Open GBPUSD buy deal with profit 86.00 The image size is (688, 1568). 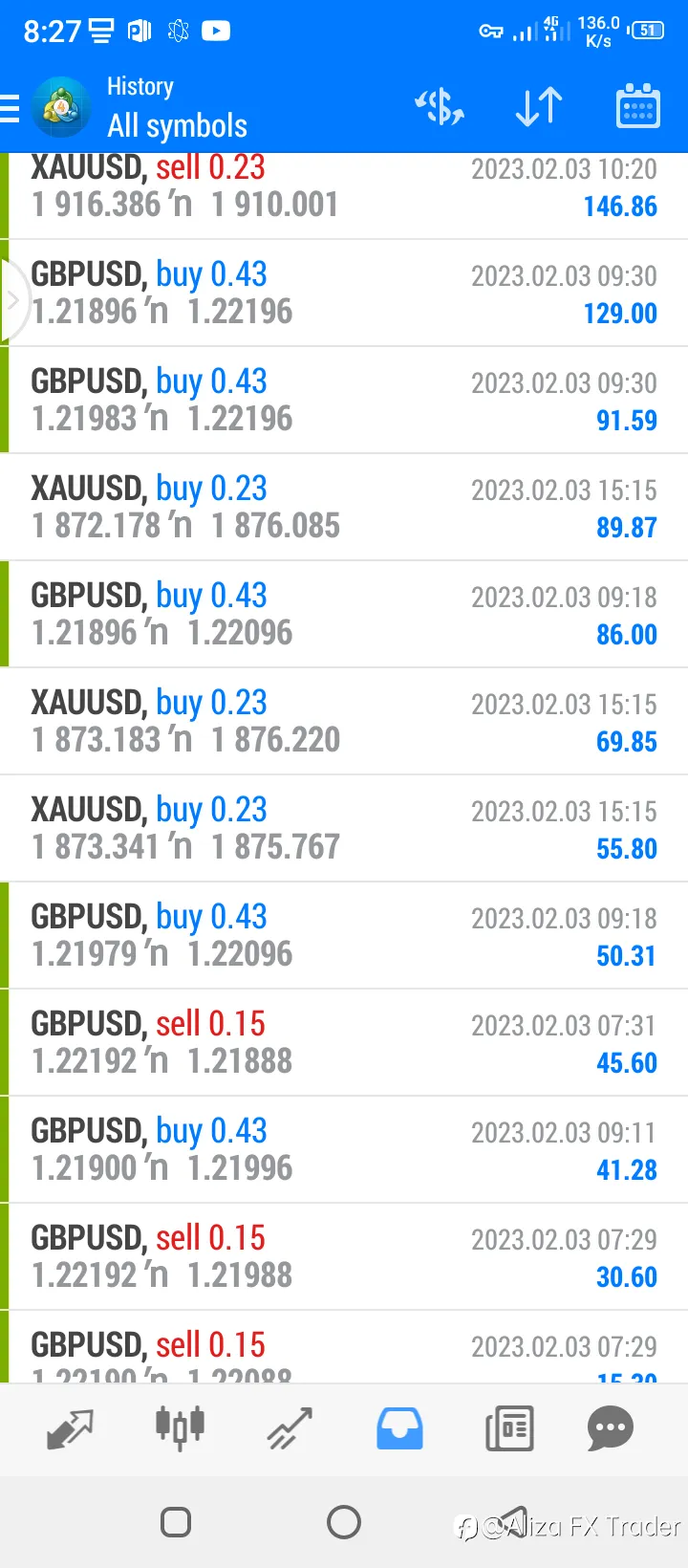pos(344,614)
